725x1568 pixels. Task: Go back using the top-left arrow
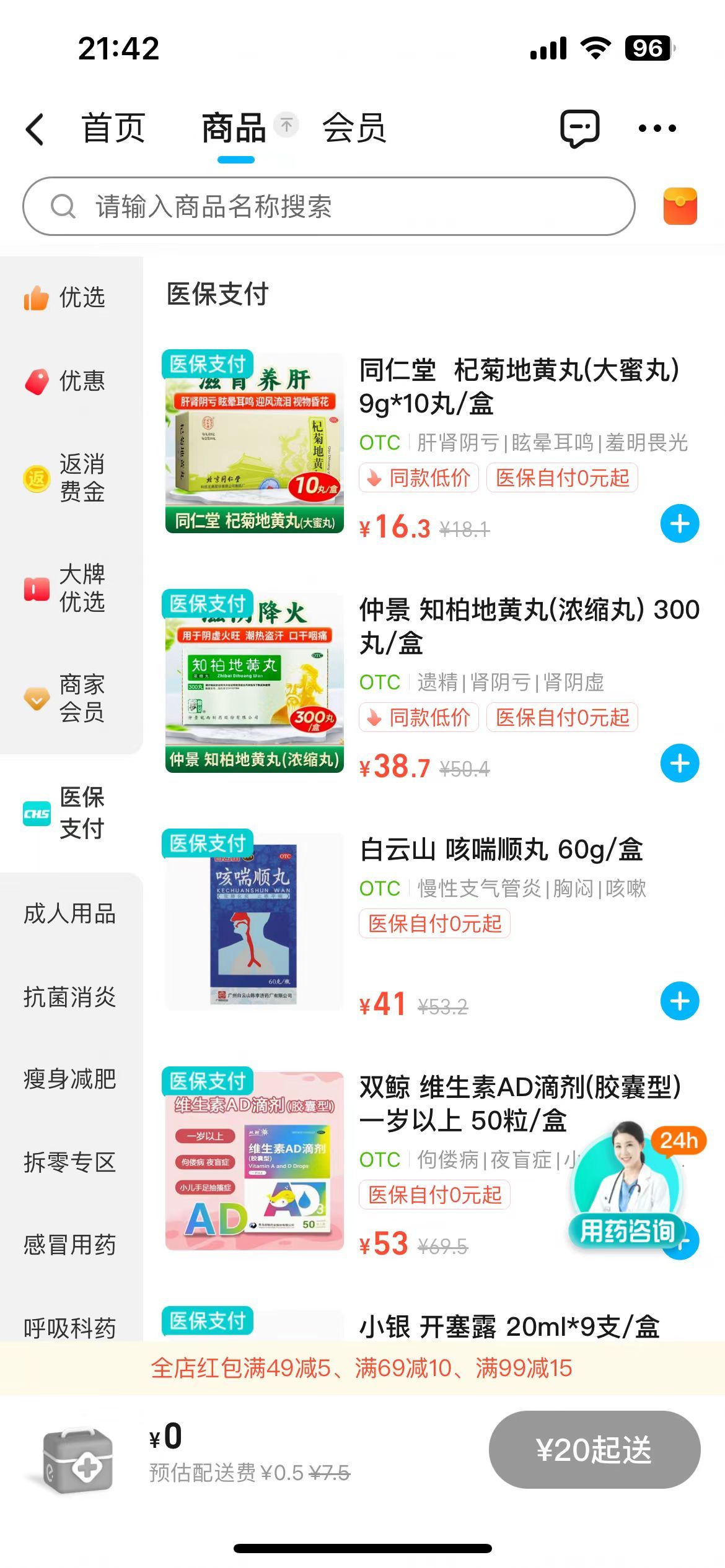click(35, 129)
